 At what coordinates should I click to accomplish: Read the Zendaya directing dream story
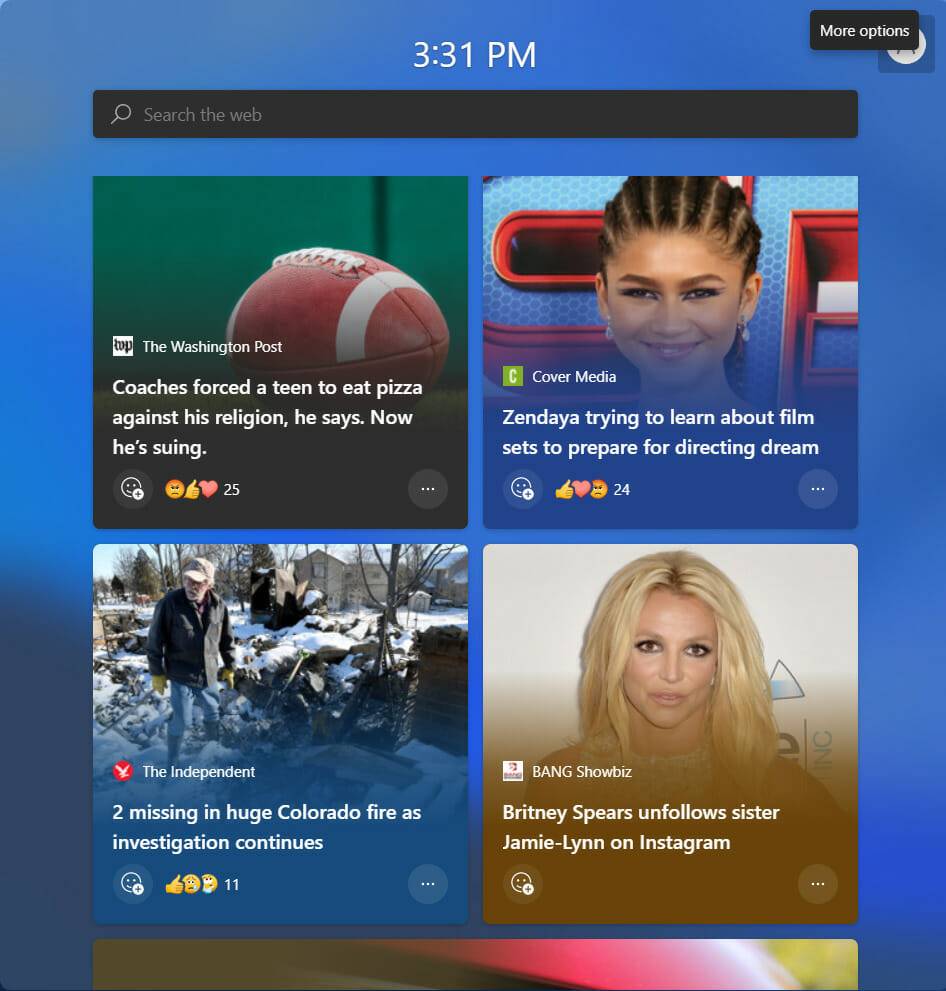(660, 432)
